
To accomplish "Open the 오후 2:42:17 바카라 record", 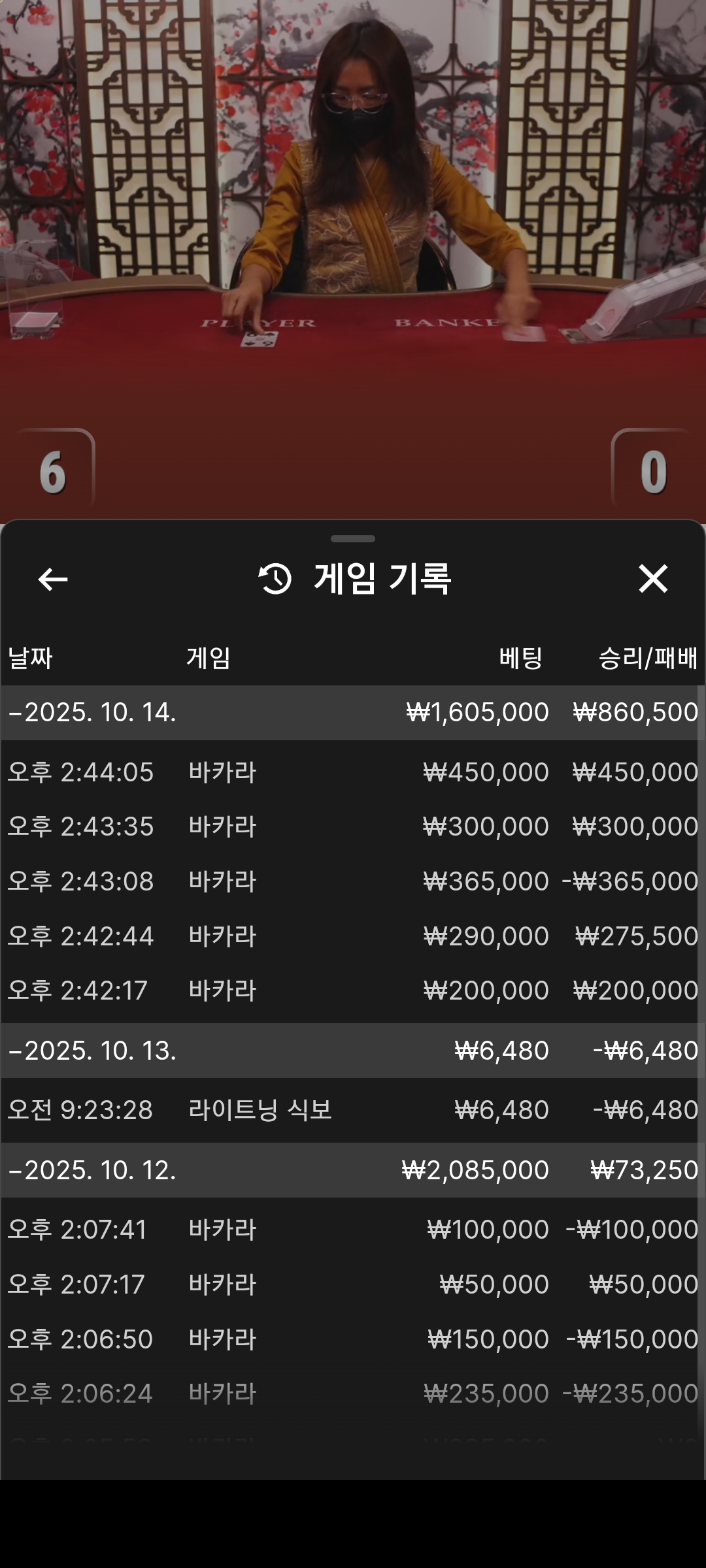I will pos(352,990).
